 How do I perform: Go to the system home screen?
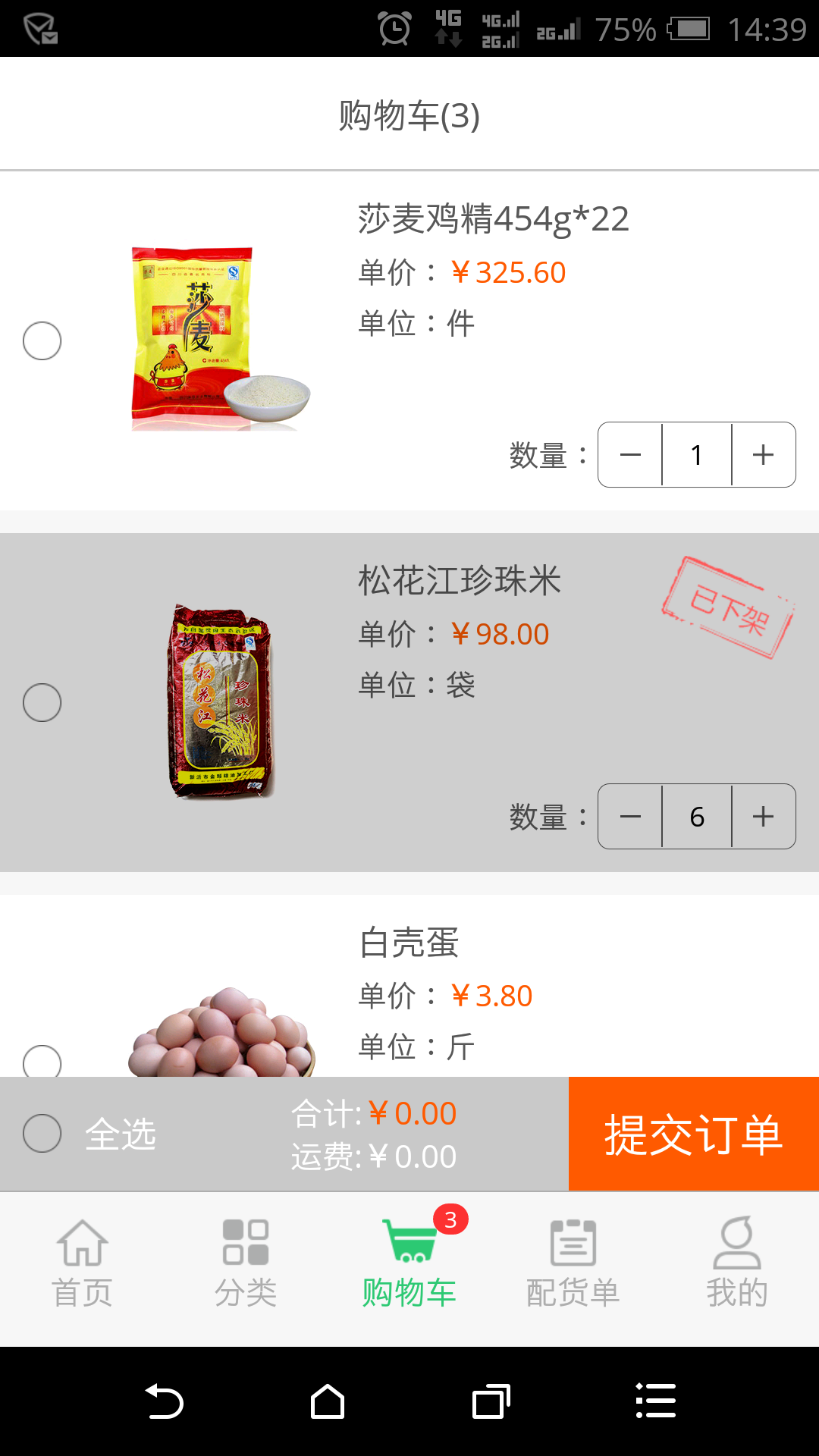(328, 1401)
